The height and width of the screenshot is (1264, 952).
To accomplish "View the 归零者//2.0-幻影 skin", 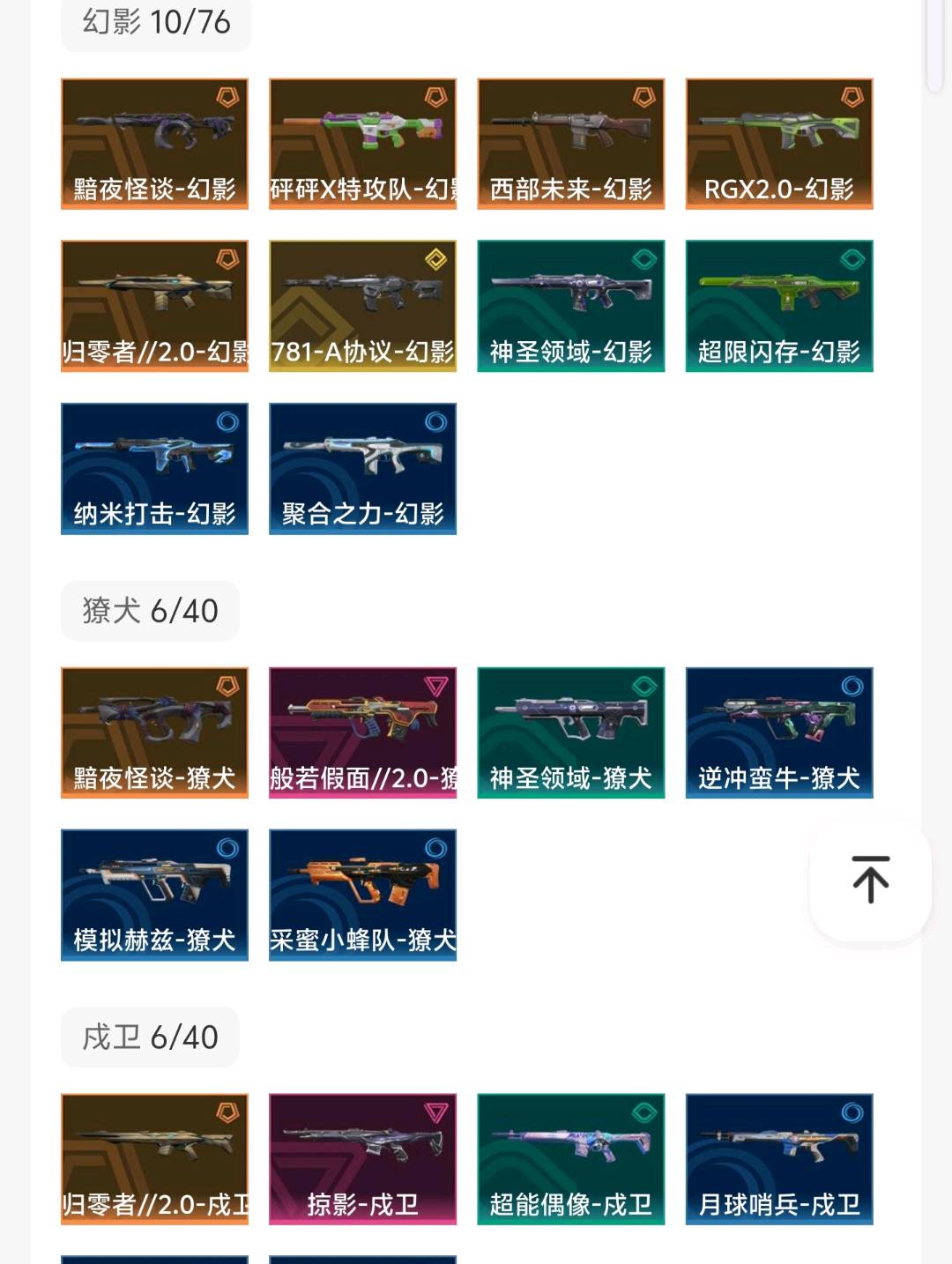I will (x=154, y=306).
